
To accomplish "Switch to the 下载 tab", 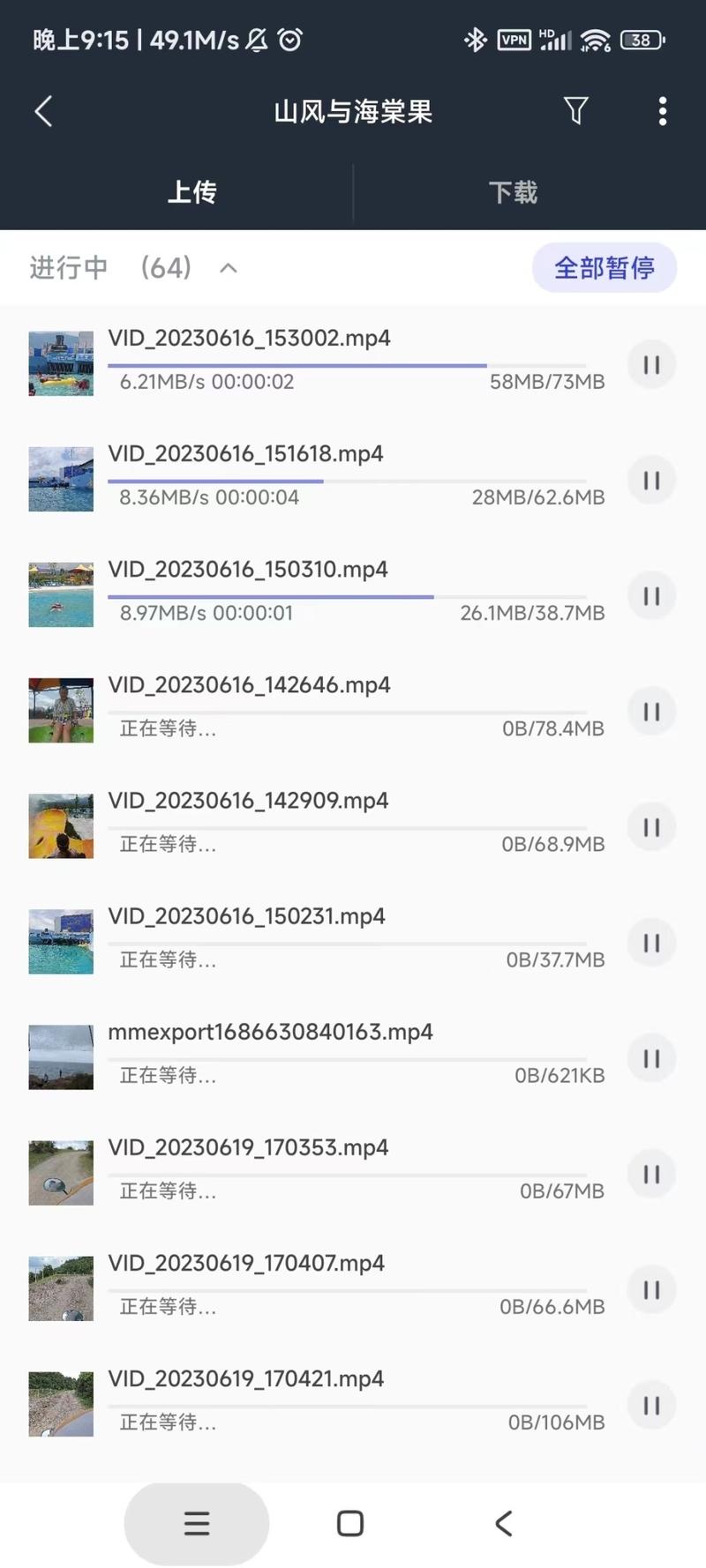I will click(x=513, y=192).
